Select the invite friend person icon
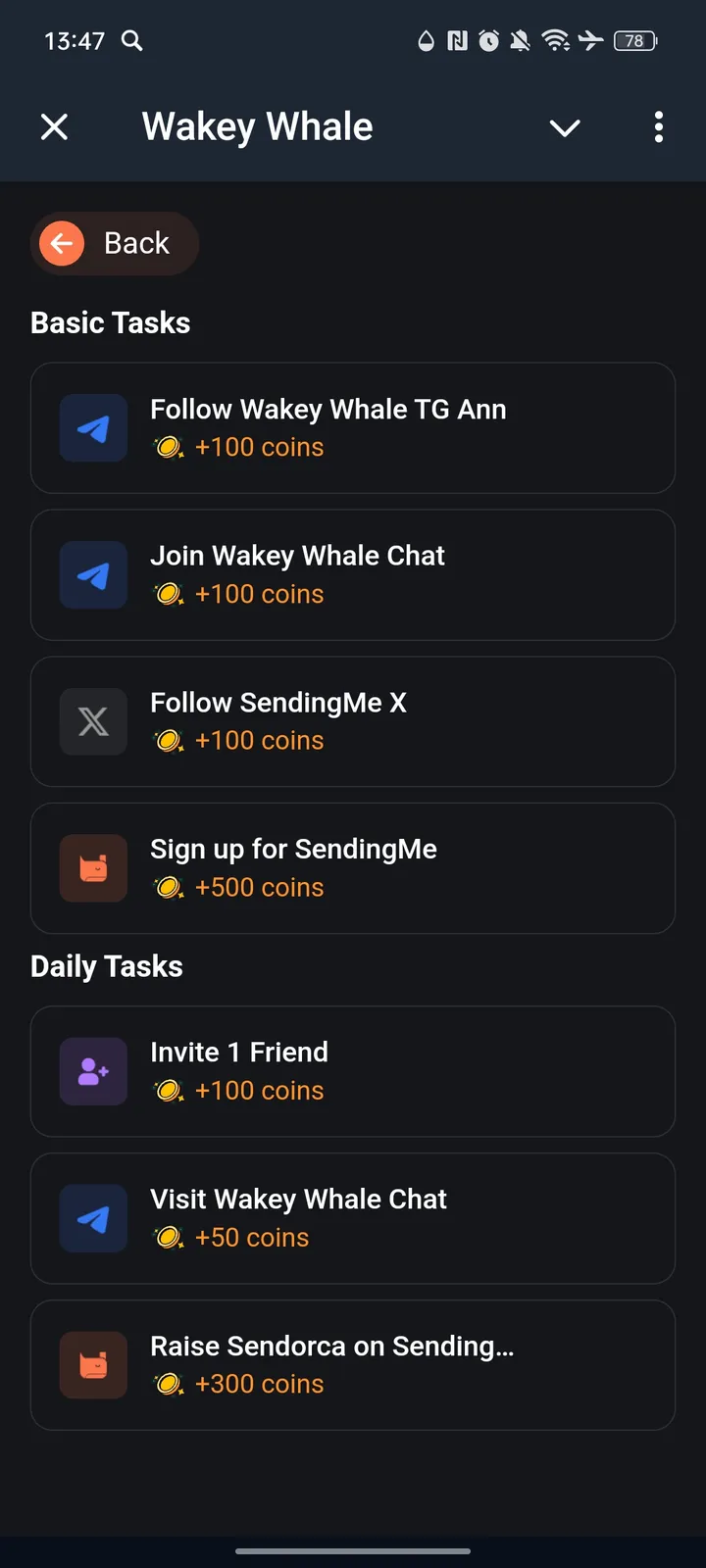The height and width of the screenshot is (1568, 706). point(93,1071)
